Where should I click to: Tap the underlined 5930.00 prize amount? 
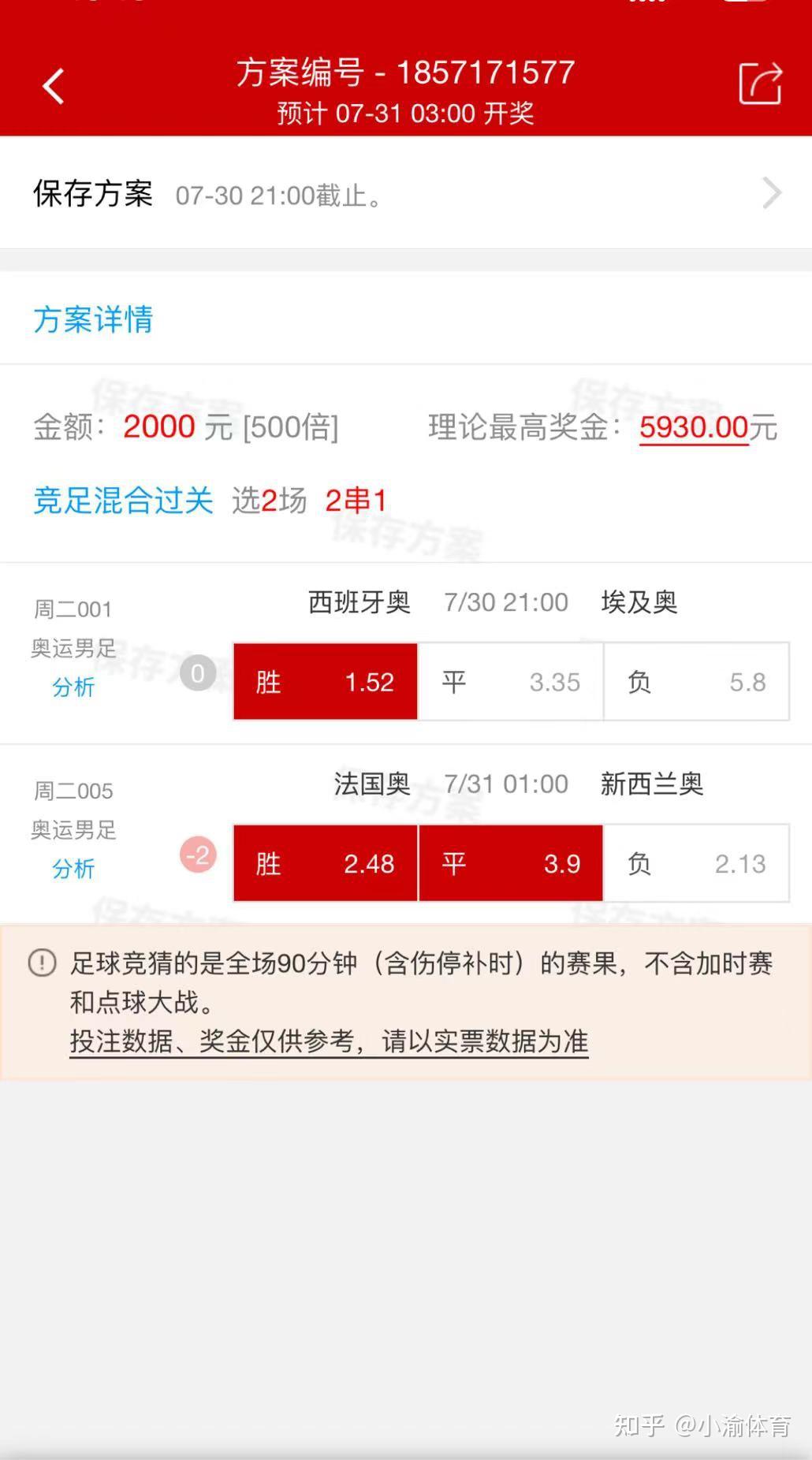(x=694, y=428)
